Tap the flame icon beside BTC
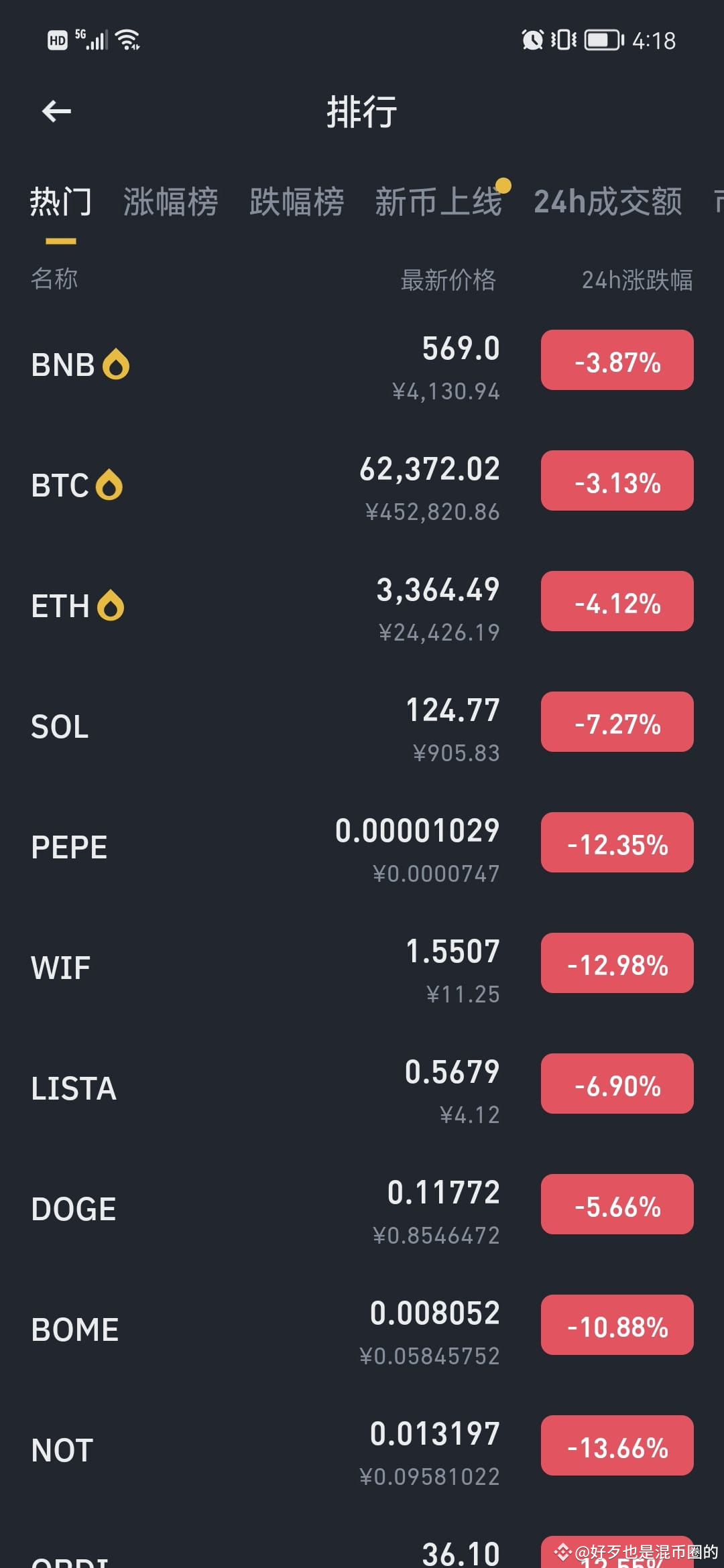 (109, 484)
